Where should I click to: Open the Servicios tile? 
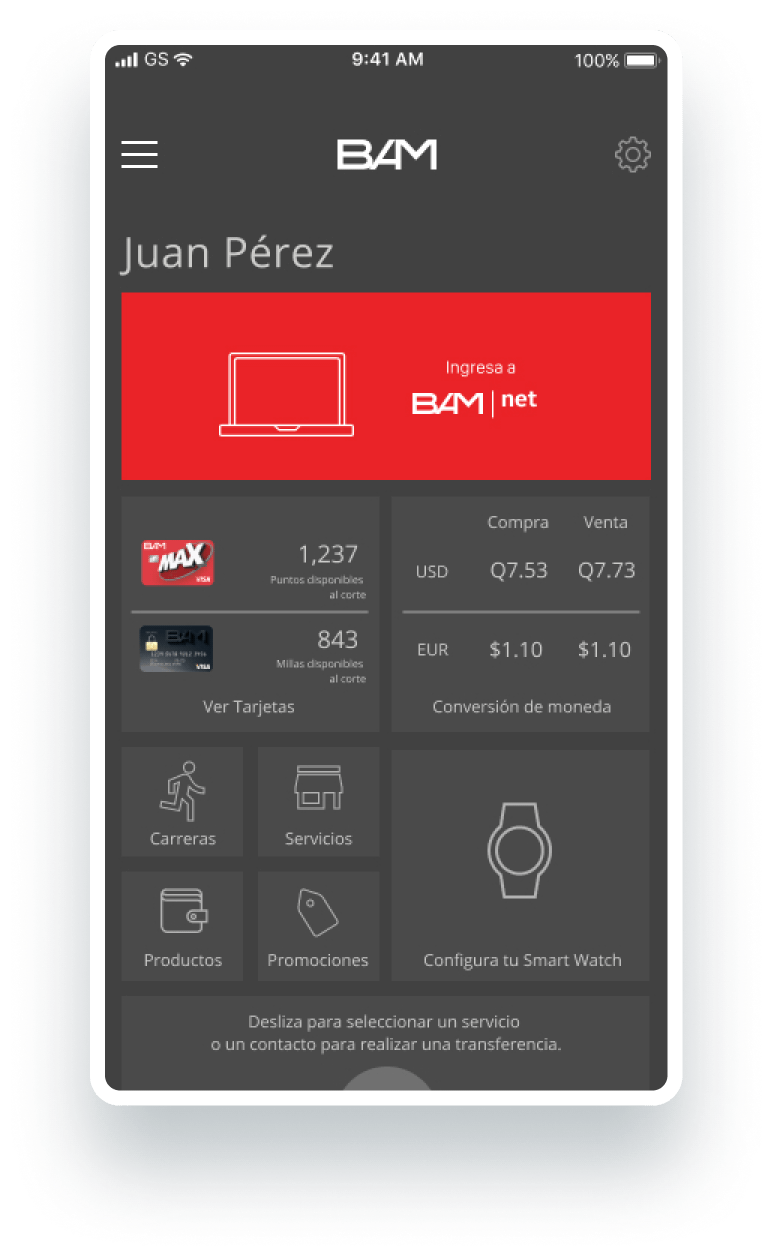[318, 802]
